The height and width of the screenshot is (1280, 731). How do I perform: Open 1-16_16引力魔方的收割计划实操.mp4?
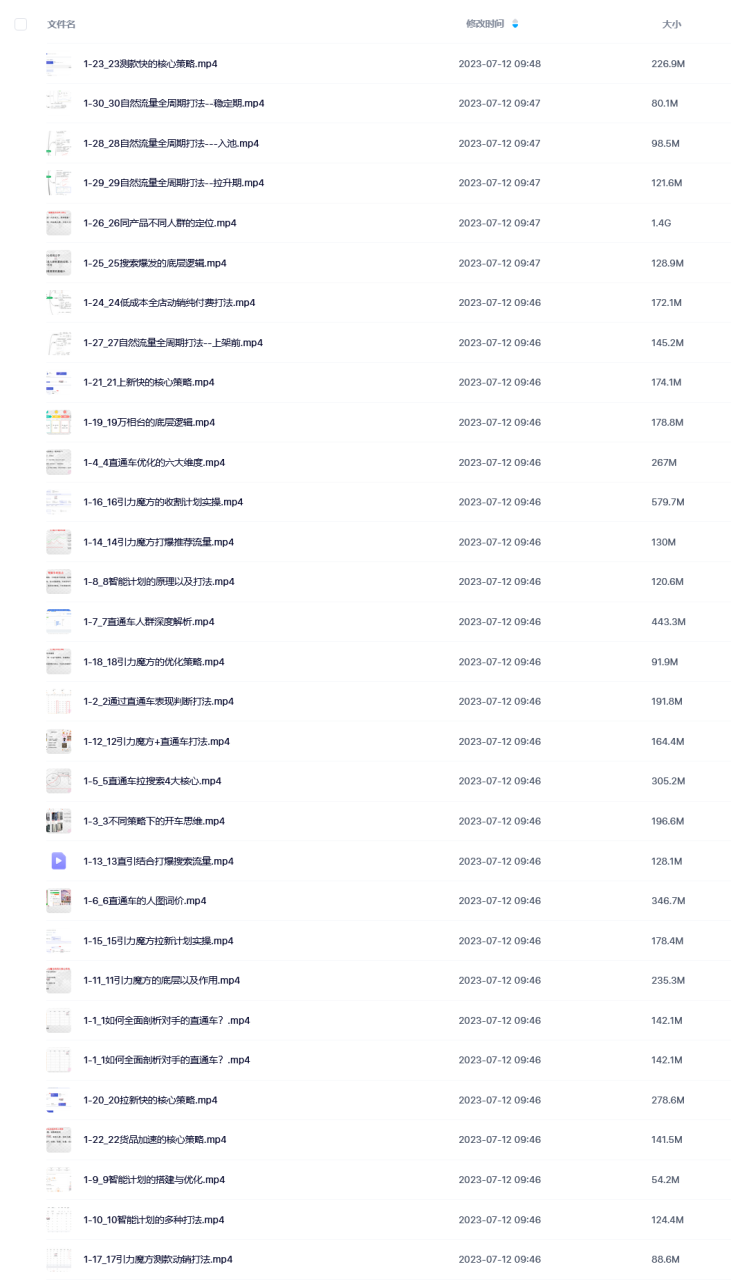pos(163,502)
